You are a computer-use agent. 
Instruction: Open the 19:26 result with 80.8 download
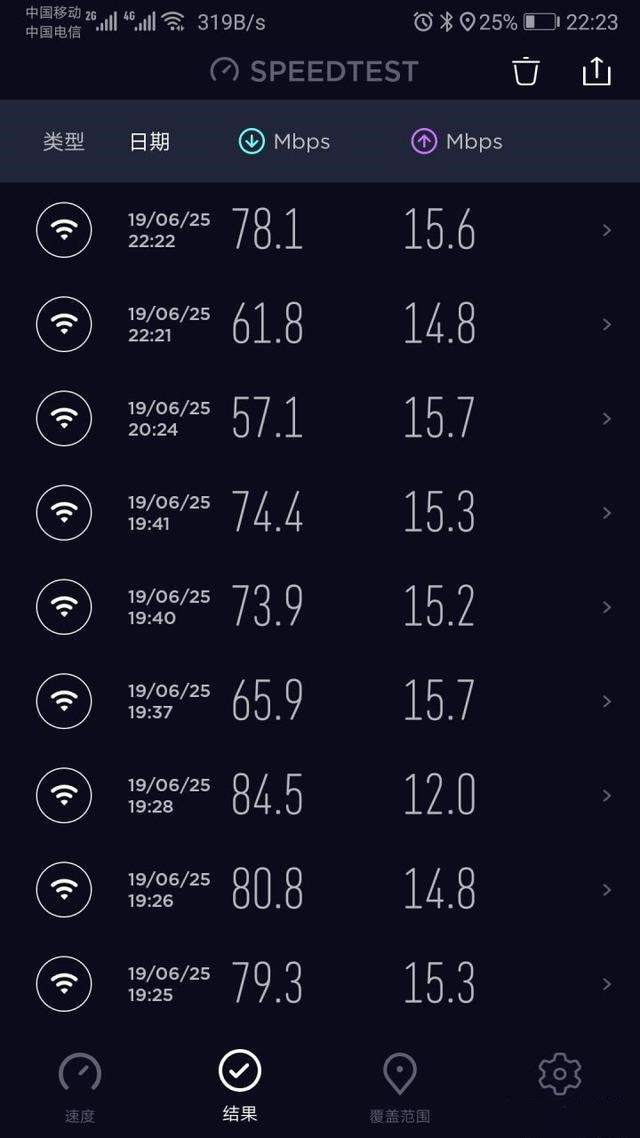pyautogui.click(x=320, y=889)
